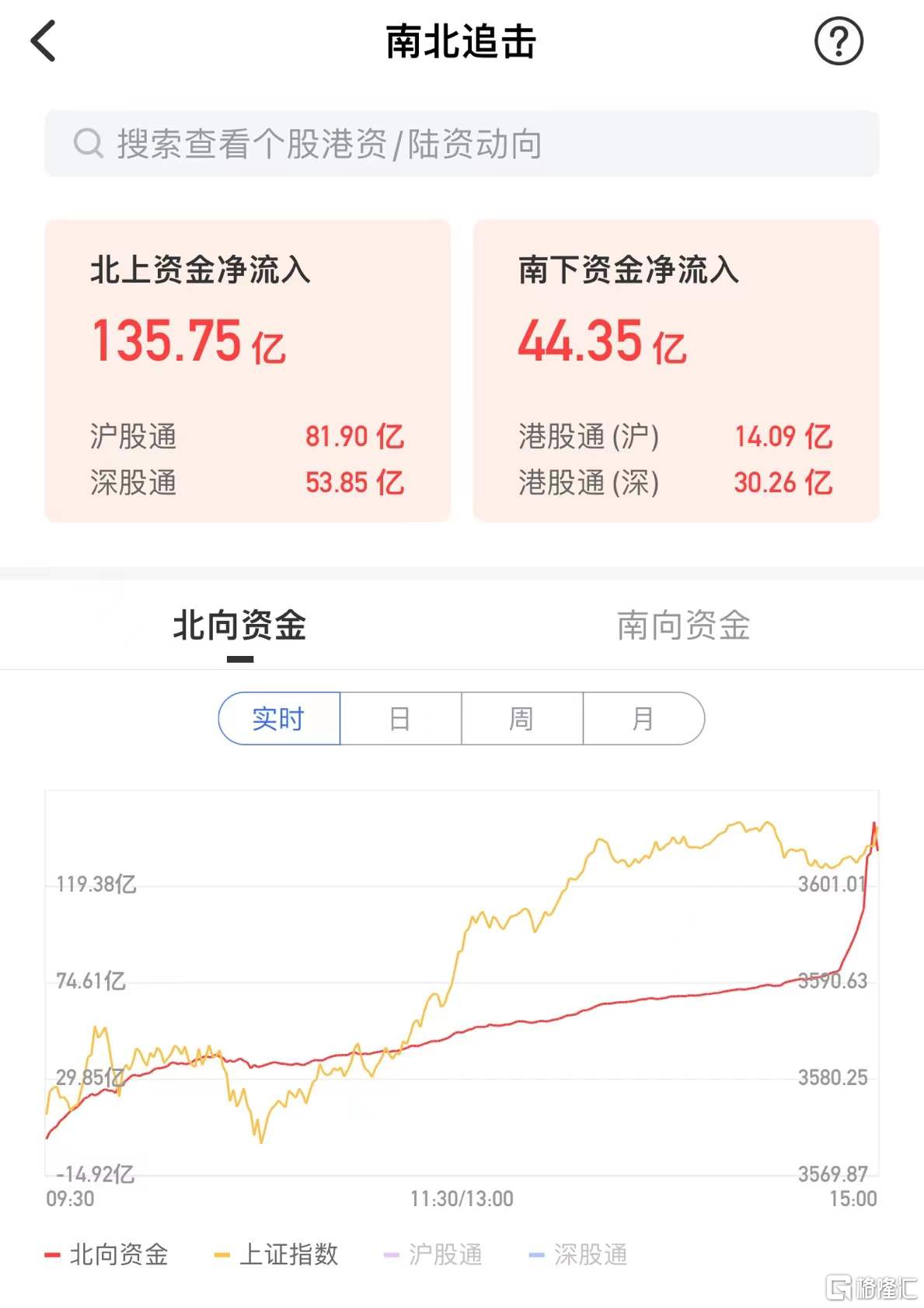
Task: Select the 月 chart period
Action: (643, 719)
